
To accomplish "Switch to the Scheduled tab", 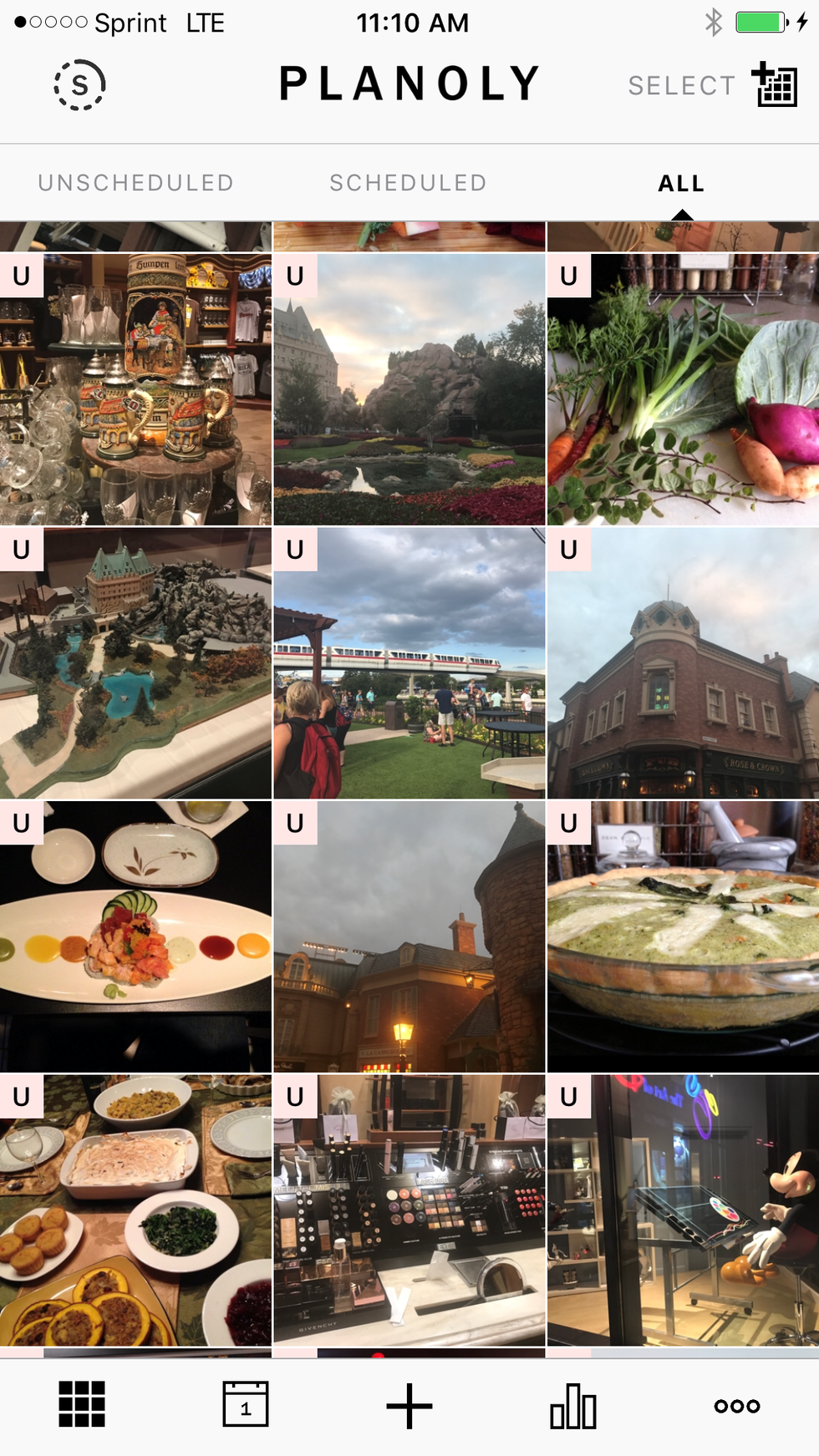I will [x=408, y=183].
